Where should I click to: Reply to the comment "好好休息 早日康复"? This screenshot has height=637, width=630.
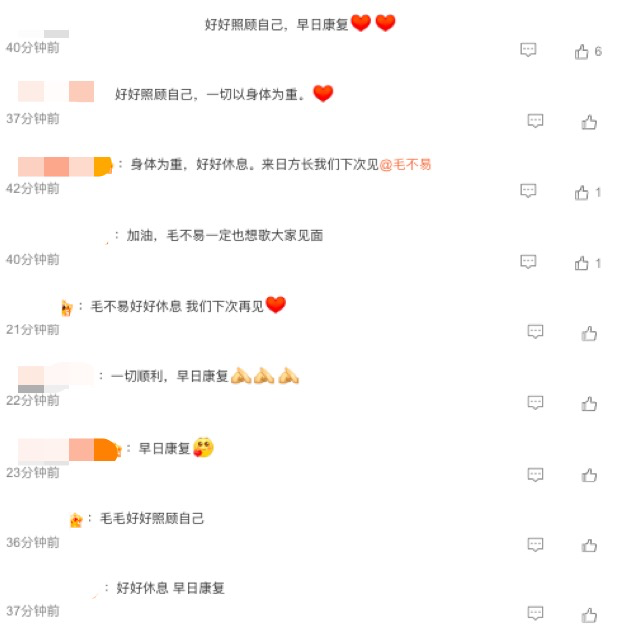(x=535, y=613)
